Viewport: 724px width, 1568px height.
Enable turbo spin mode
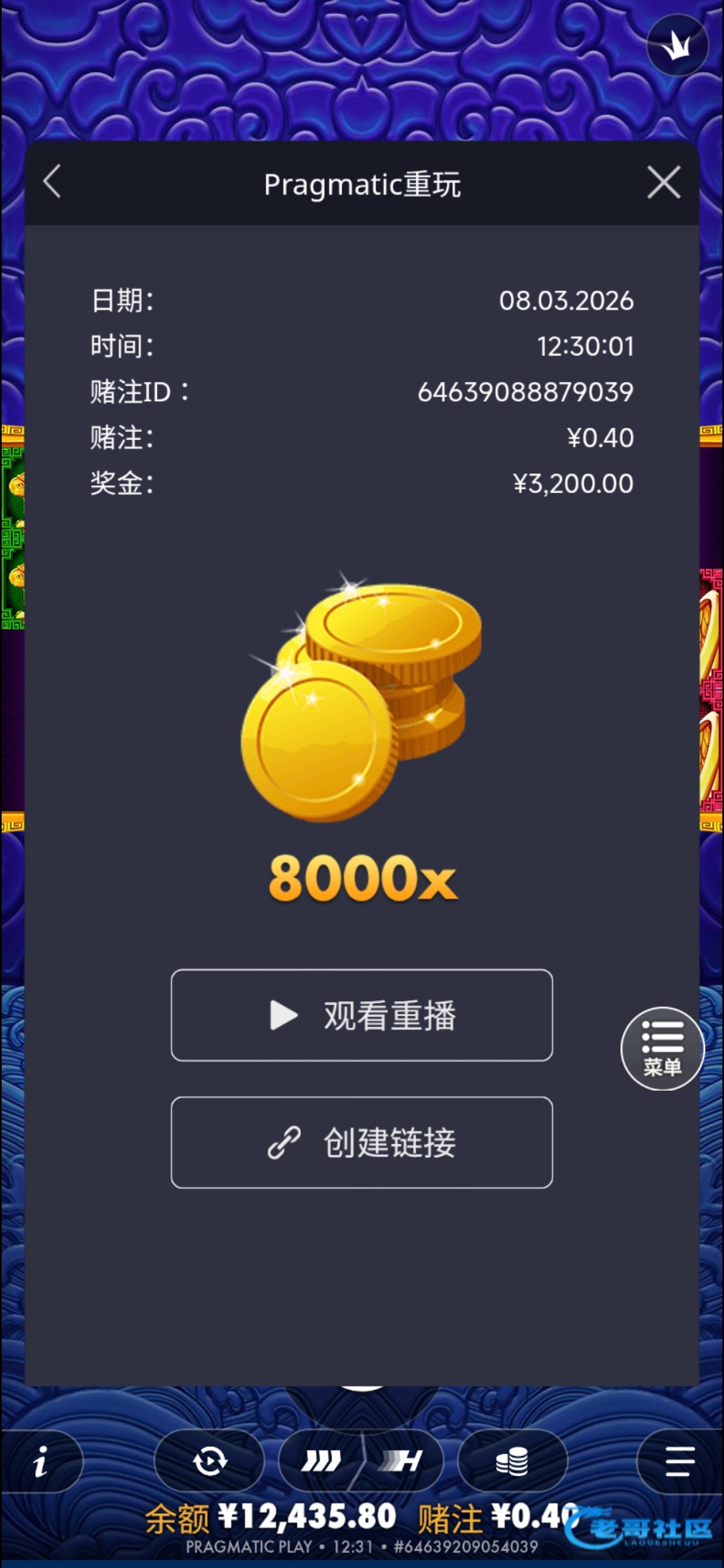pos(321,1461)
